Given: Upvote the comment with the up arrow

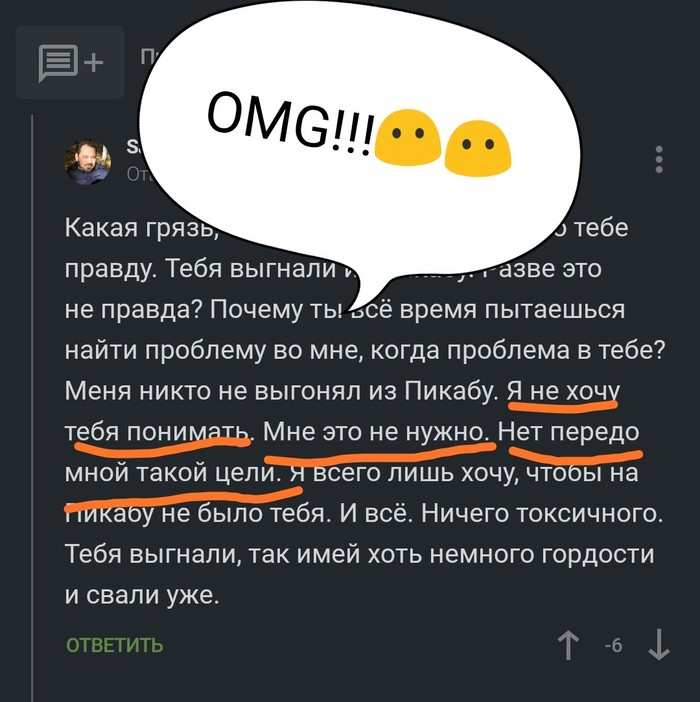Looking at the screenshot, I should point(569,645).
